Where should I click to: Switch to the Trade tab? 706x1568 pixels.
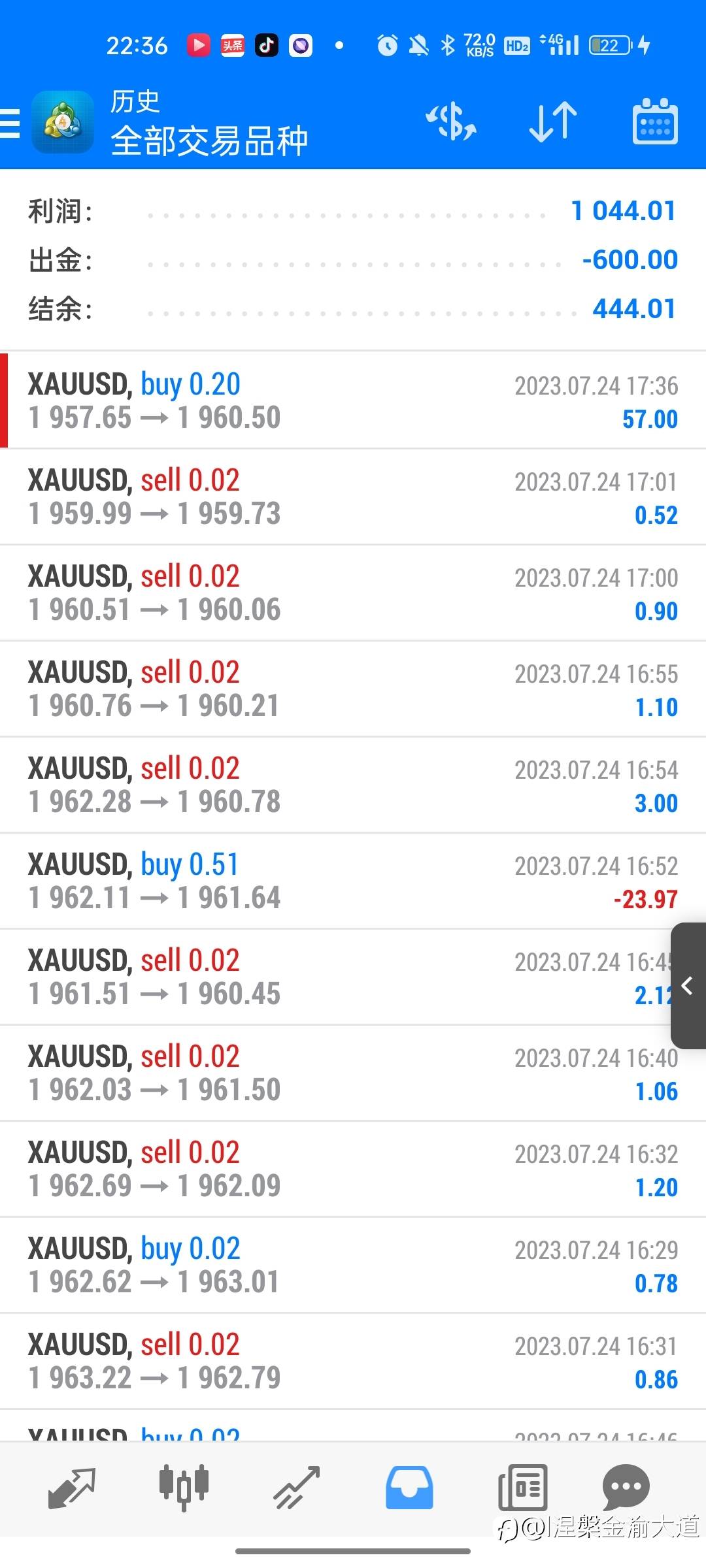point(297,1488)
